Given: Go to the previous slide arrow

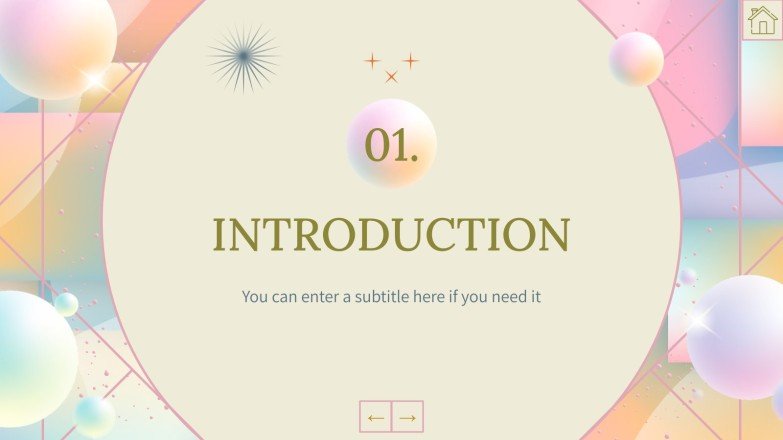Looking at the screenshot, I should coord(376,417).
